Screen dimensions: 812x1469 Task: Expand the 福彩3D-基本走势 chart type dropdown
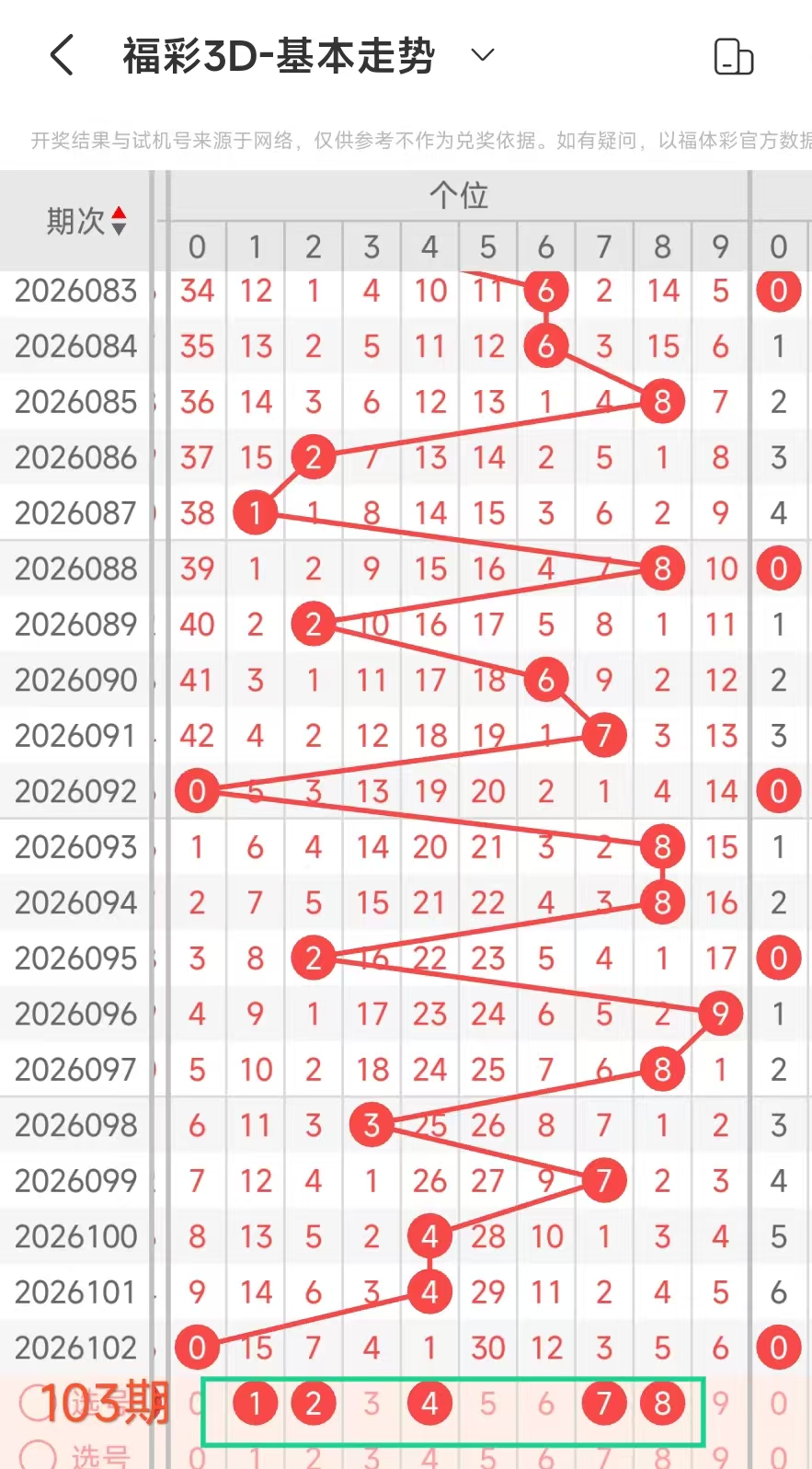pos(483,55)
